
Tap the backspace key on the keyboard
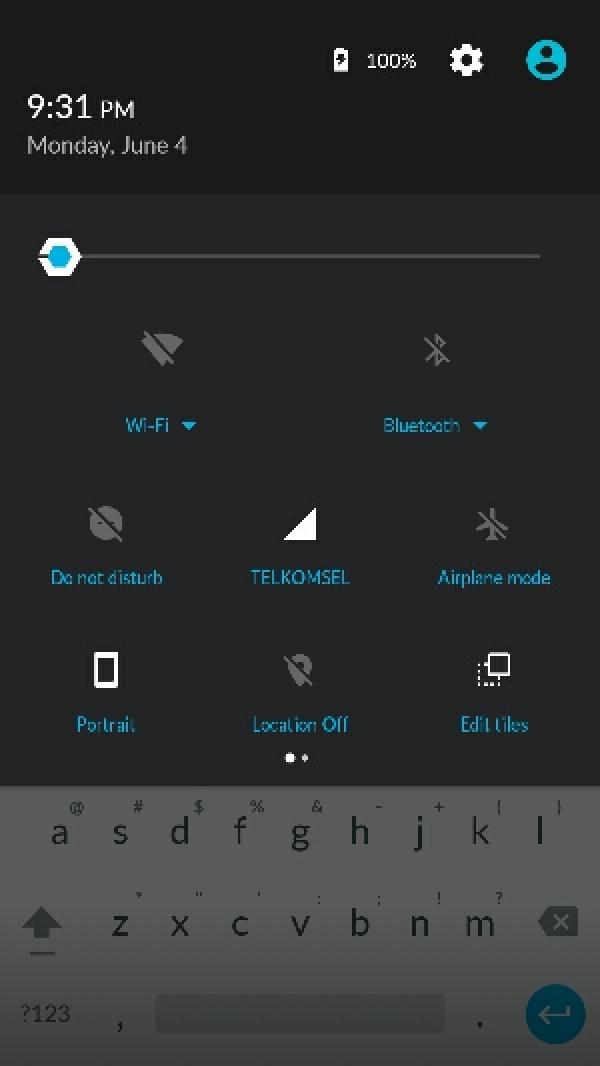click(558, 921)
